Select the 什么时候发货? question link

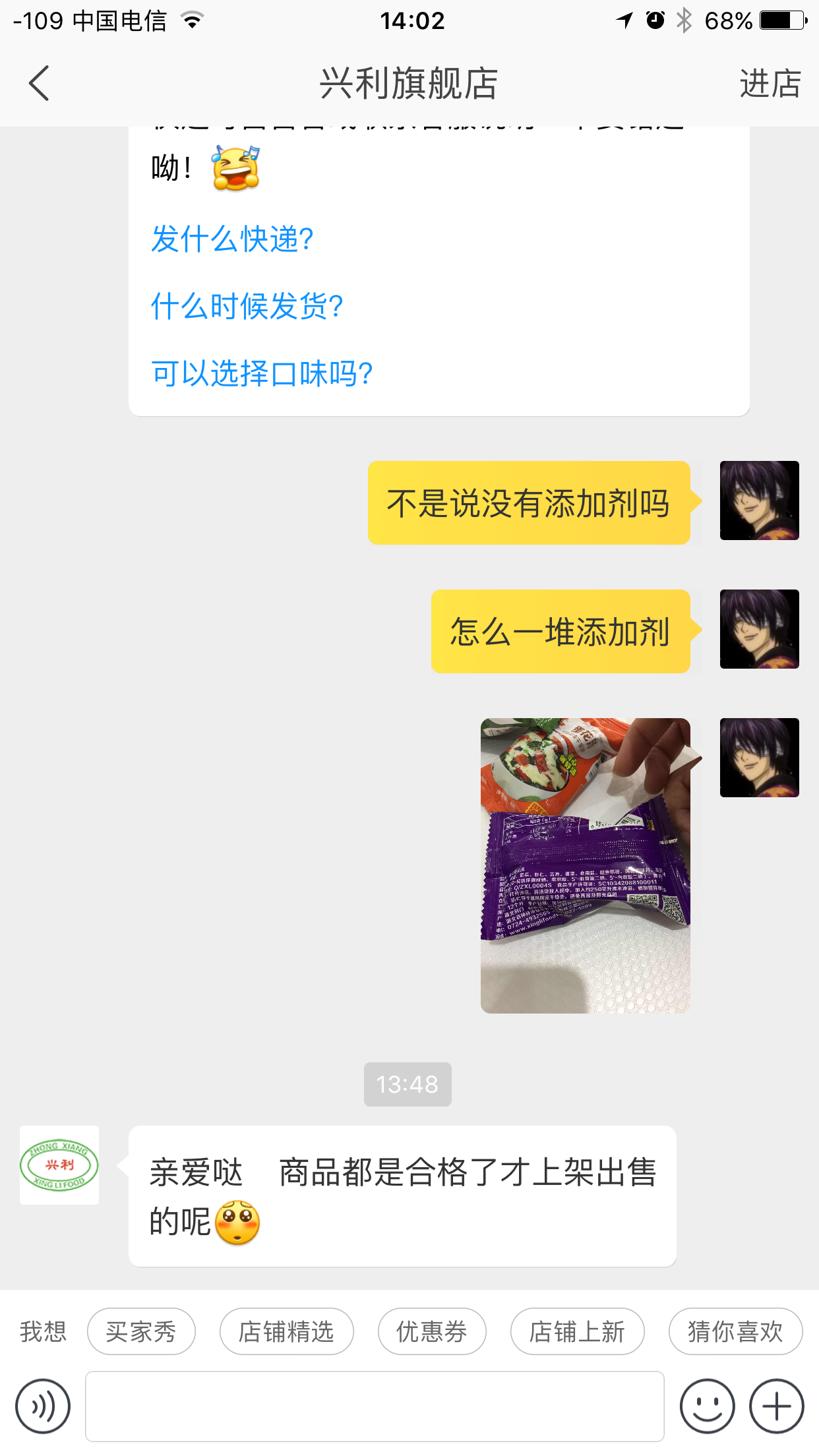(x=247, y=306)
